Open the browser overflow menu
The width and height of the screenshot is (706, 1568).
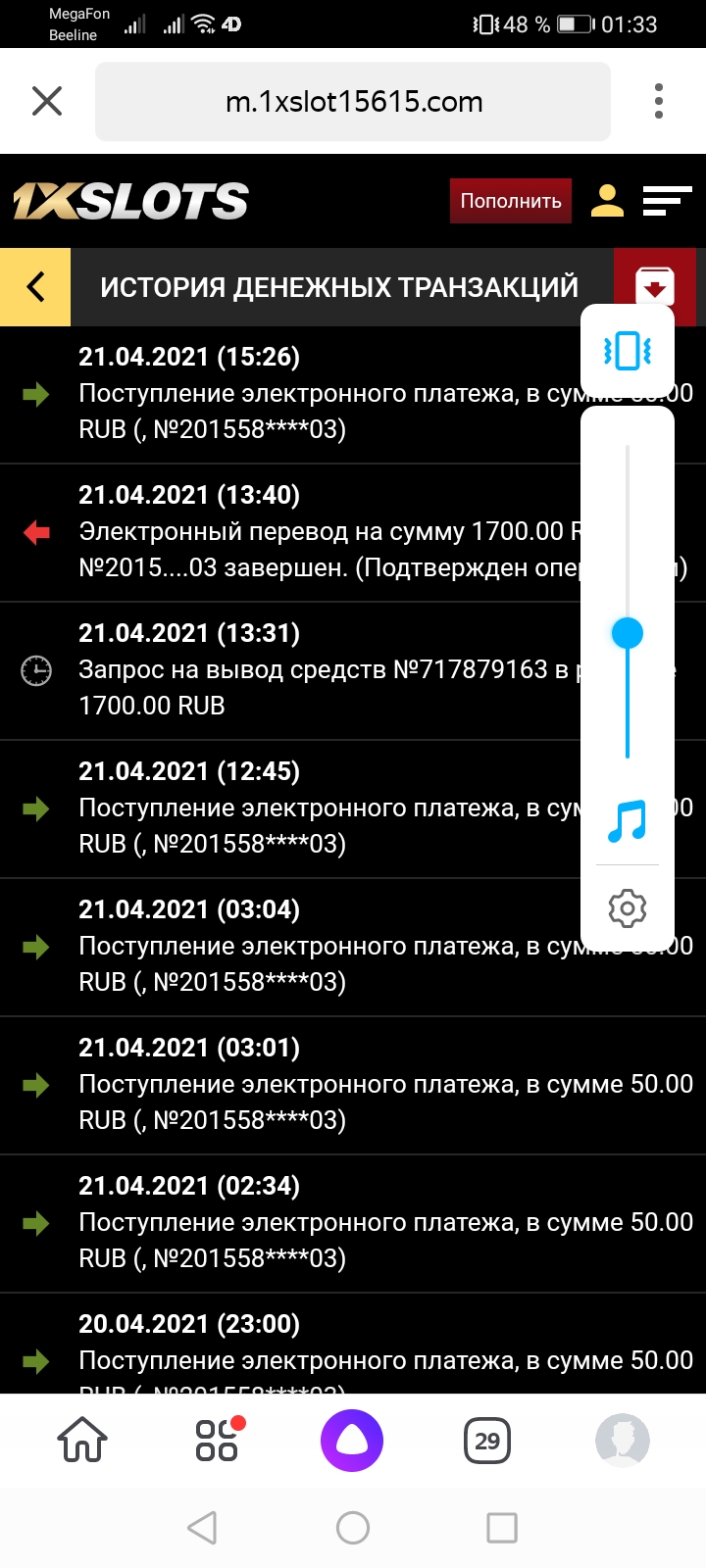click(x=658, y=101)
